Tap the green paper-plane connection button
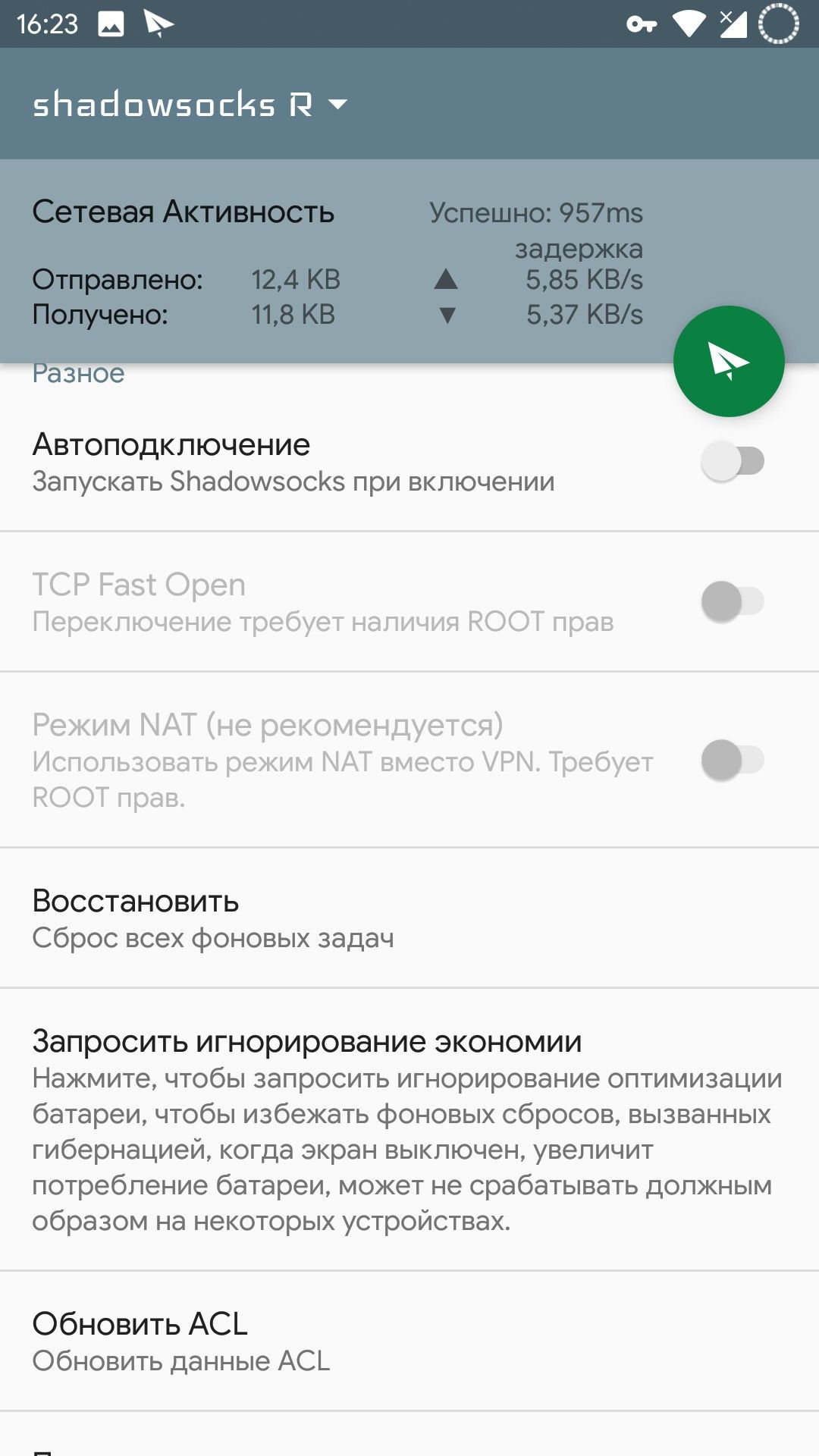The image size is (819, 1456). pos(729,361)
